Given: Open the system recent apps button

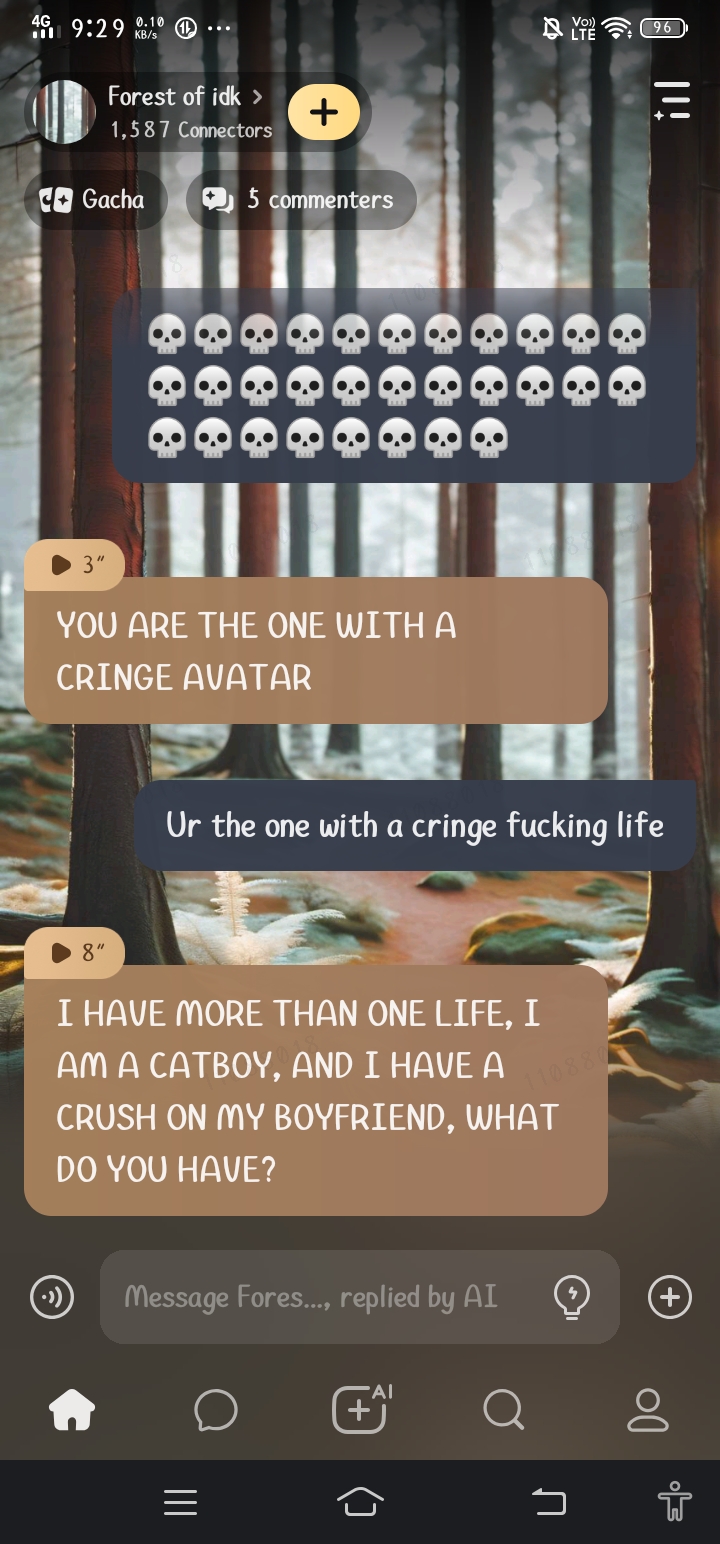Looking at the screenshot, I should pos(180,1501).
